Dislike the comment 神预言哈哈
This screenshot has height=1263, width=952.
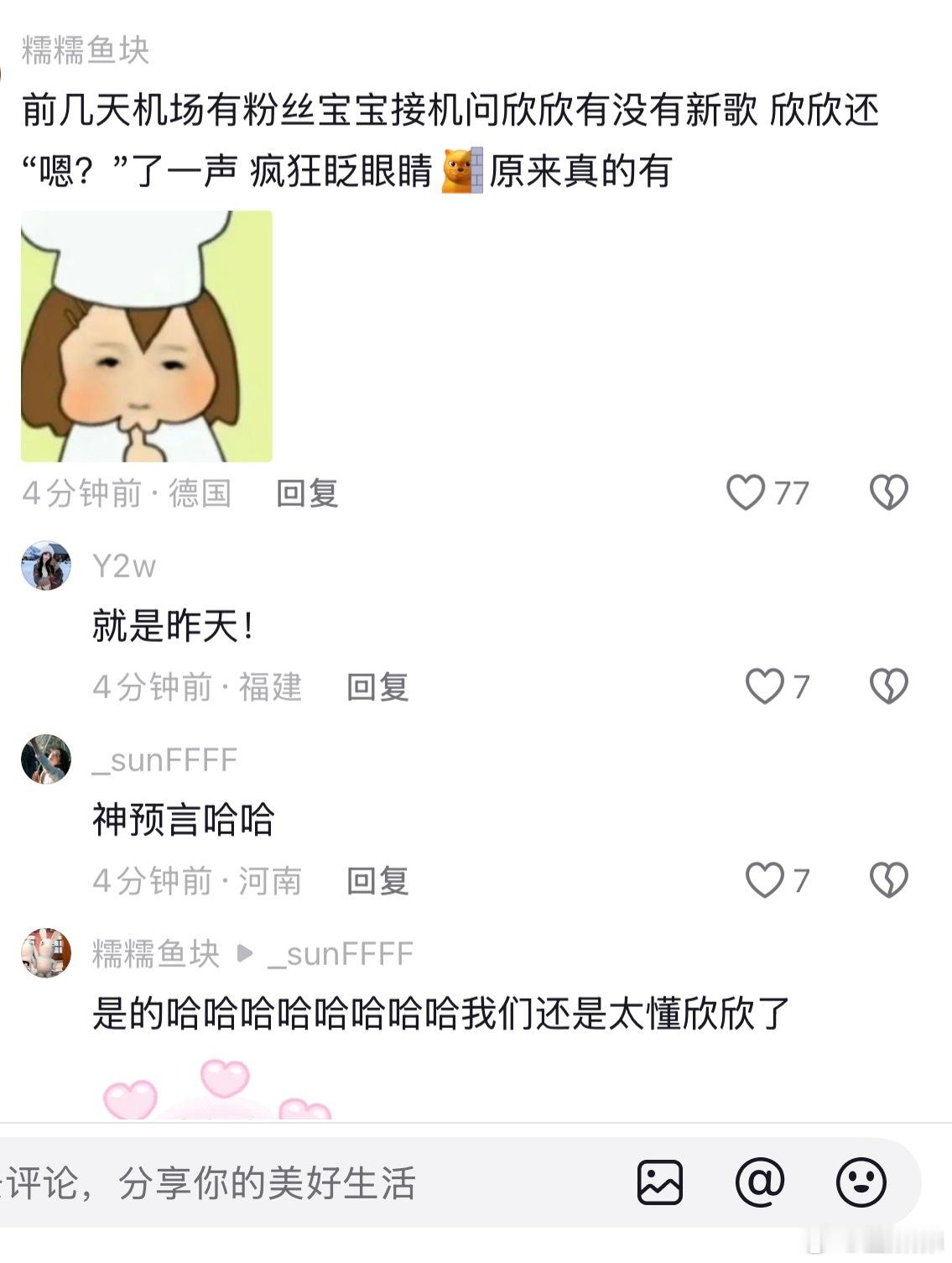click(888, 880)
